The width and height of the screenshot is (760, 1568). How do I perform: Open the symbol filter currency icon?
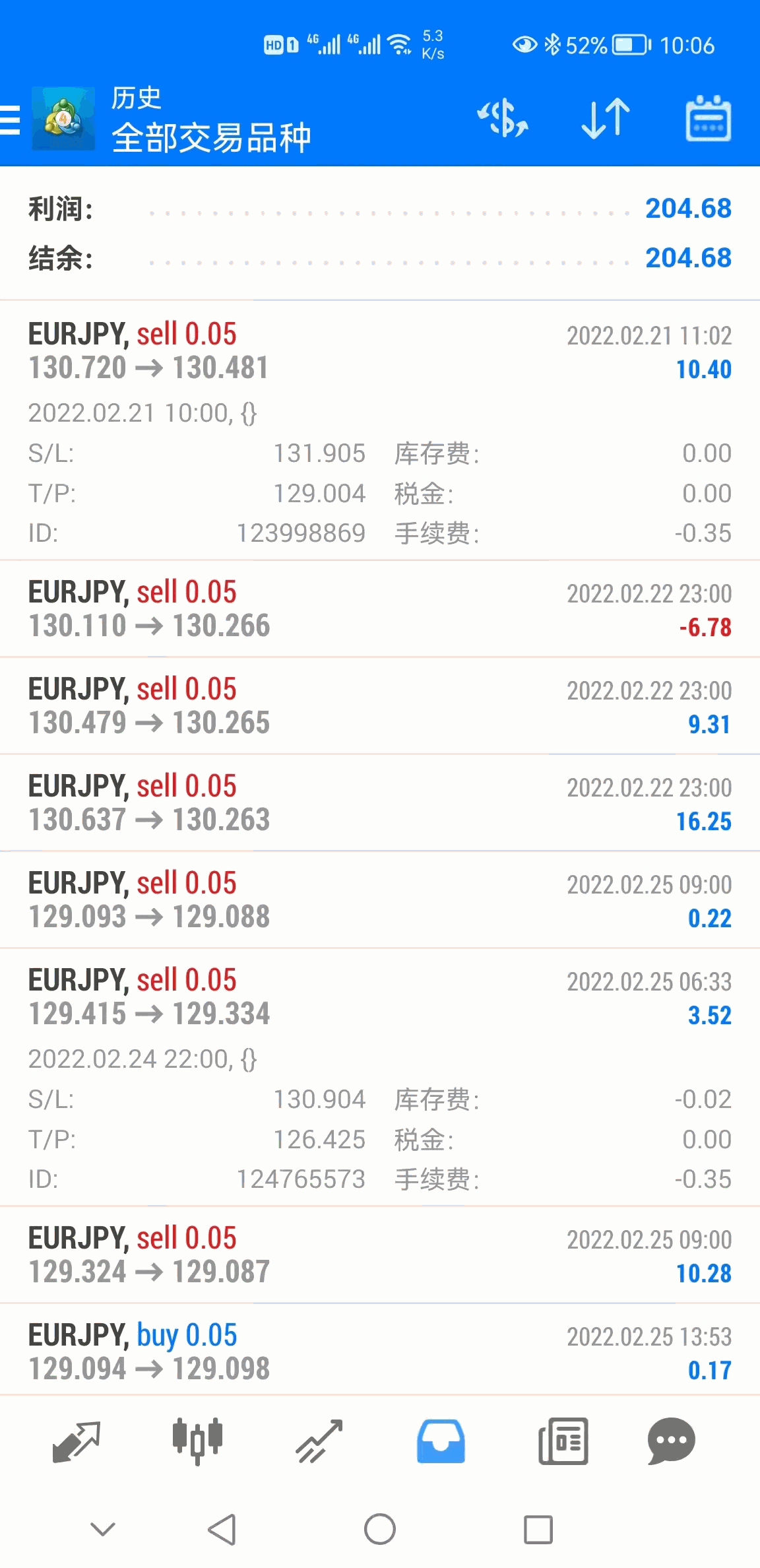tap(503, 119)
